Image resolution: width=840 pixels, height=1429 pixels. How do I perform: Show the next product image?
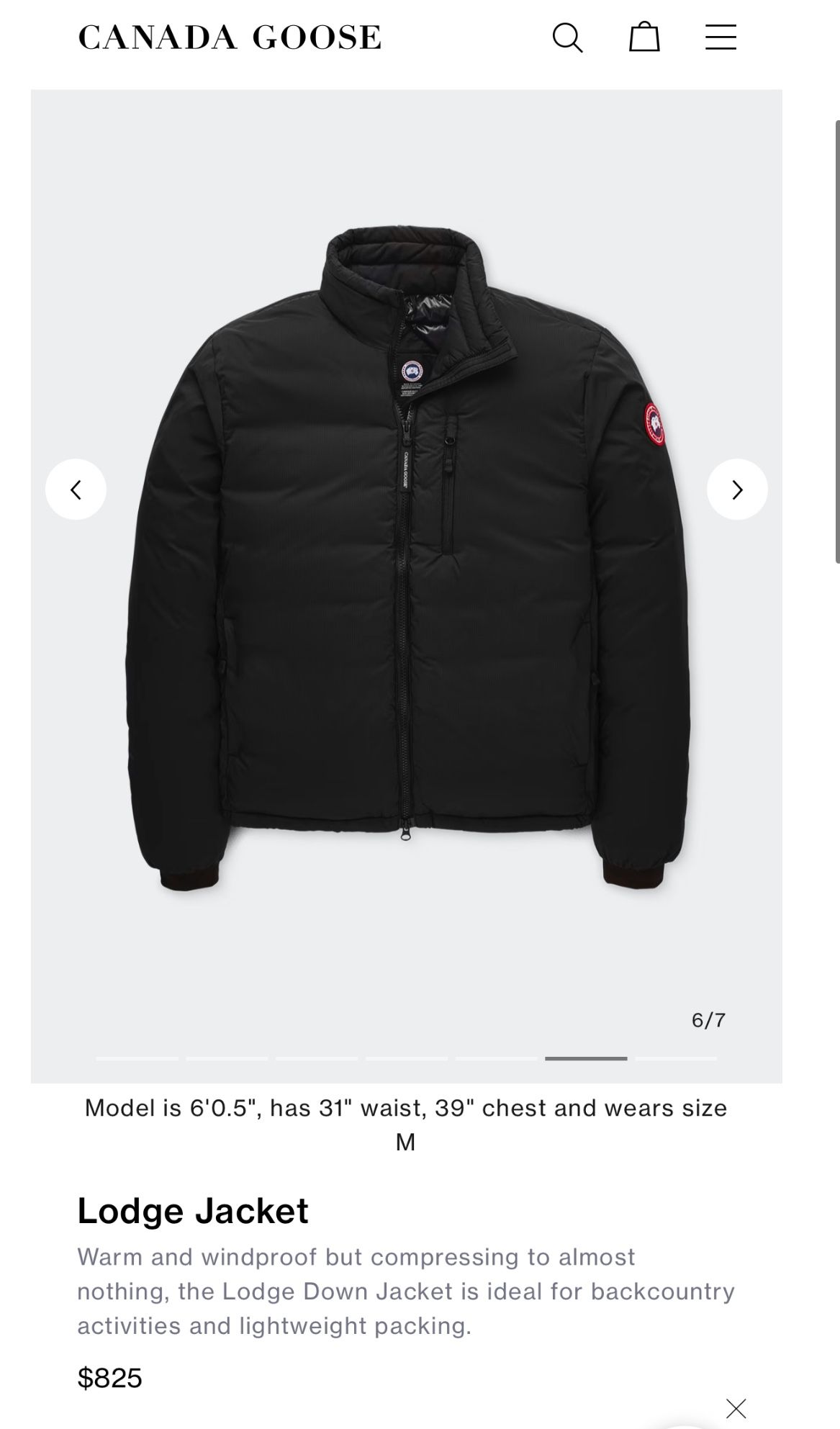(737, 490)
